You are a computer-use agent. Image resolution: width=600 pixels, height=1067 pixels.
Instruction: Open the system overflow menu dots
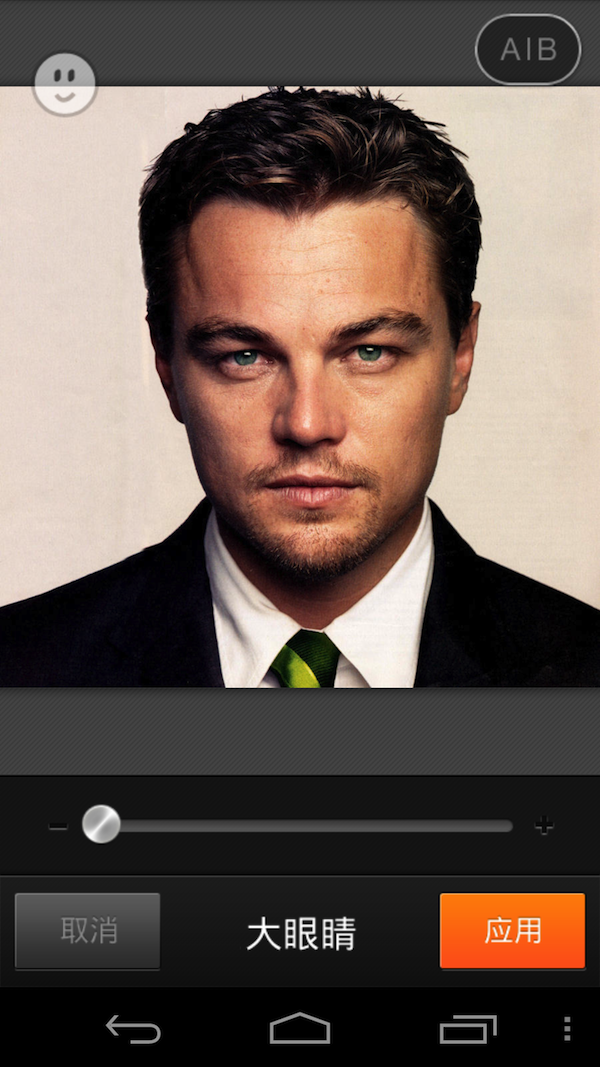(567, 1029)
